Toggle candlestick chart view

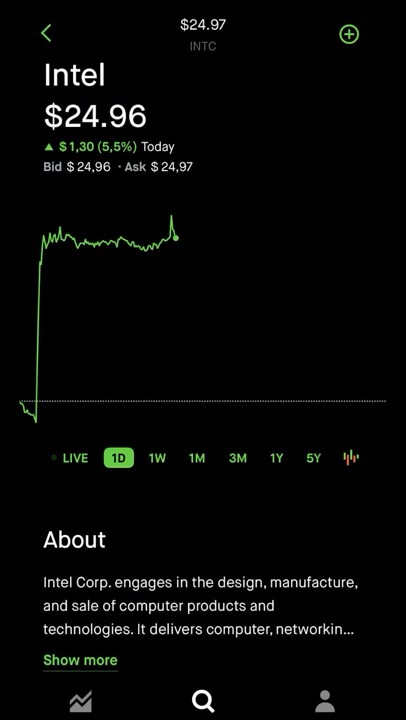pyautogui.click(x=351, y=458)
